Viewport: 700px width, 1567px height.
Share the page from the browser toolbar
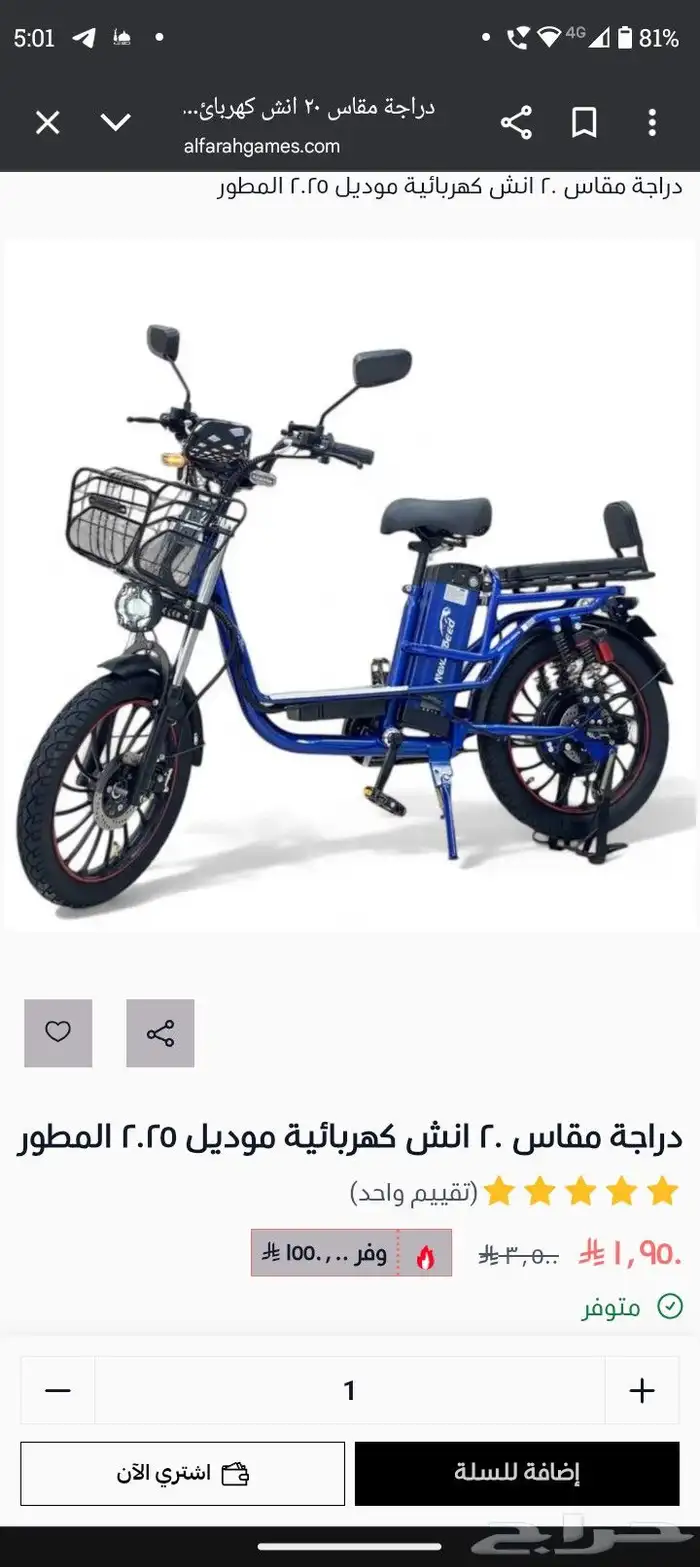(x=516, y=123)
